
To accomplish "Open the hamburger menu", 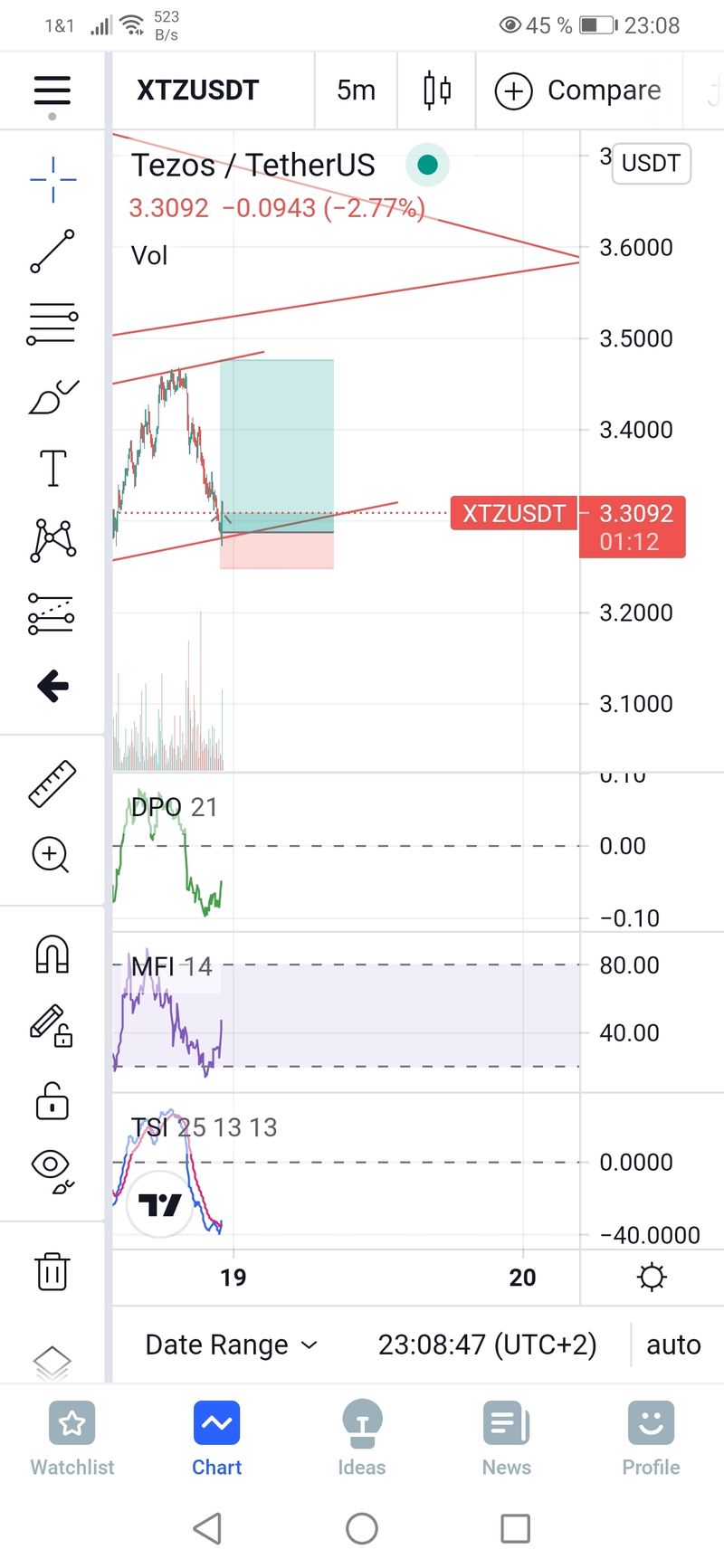I will [x=52, y=90].
